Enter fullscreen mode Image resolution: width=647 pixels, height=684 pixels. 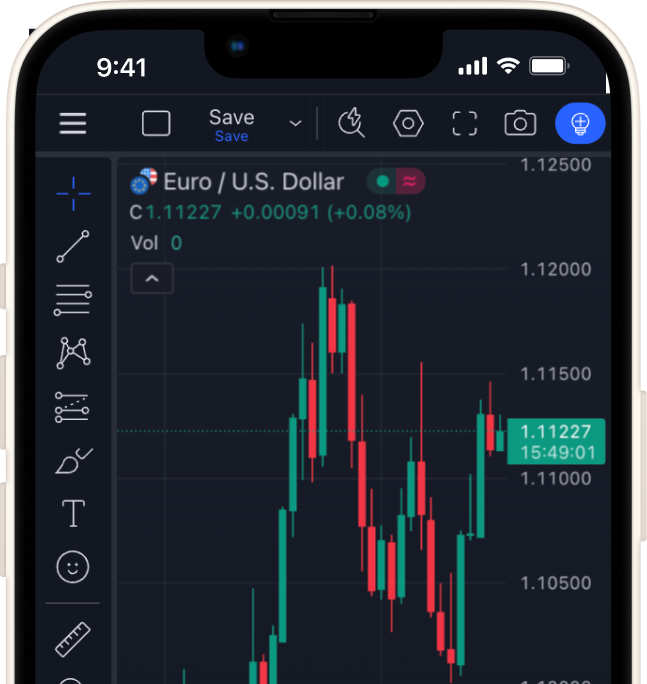coord(464,124)
